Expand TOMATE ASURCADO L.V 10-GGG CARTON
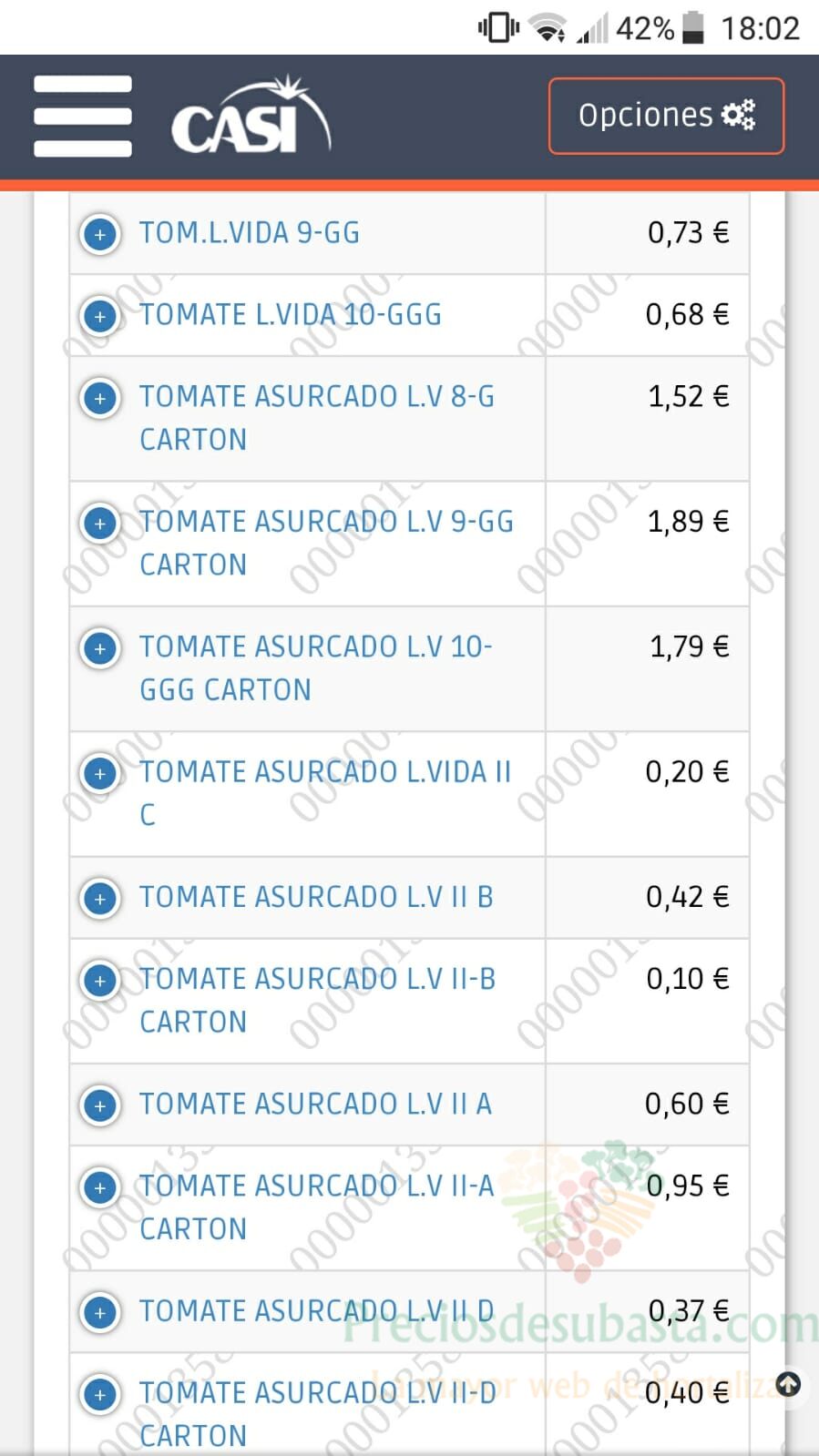This screenshot has width=819, height=1456. 100,648
